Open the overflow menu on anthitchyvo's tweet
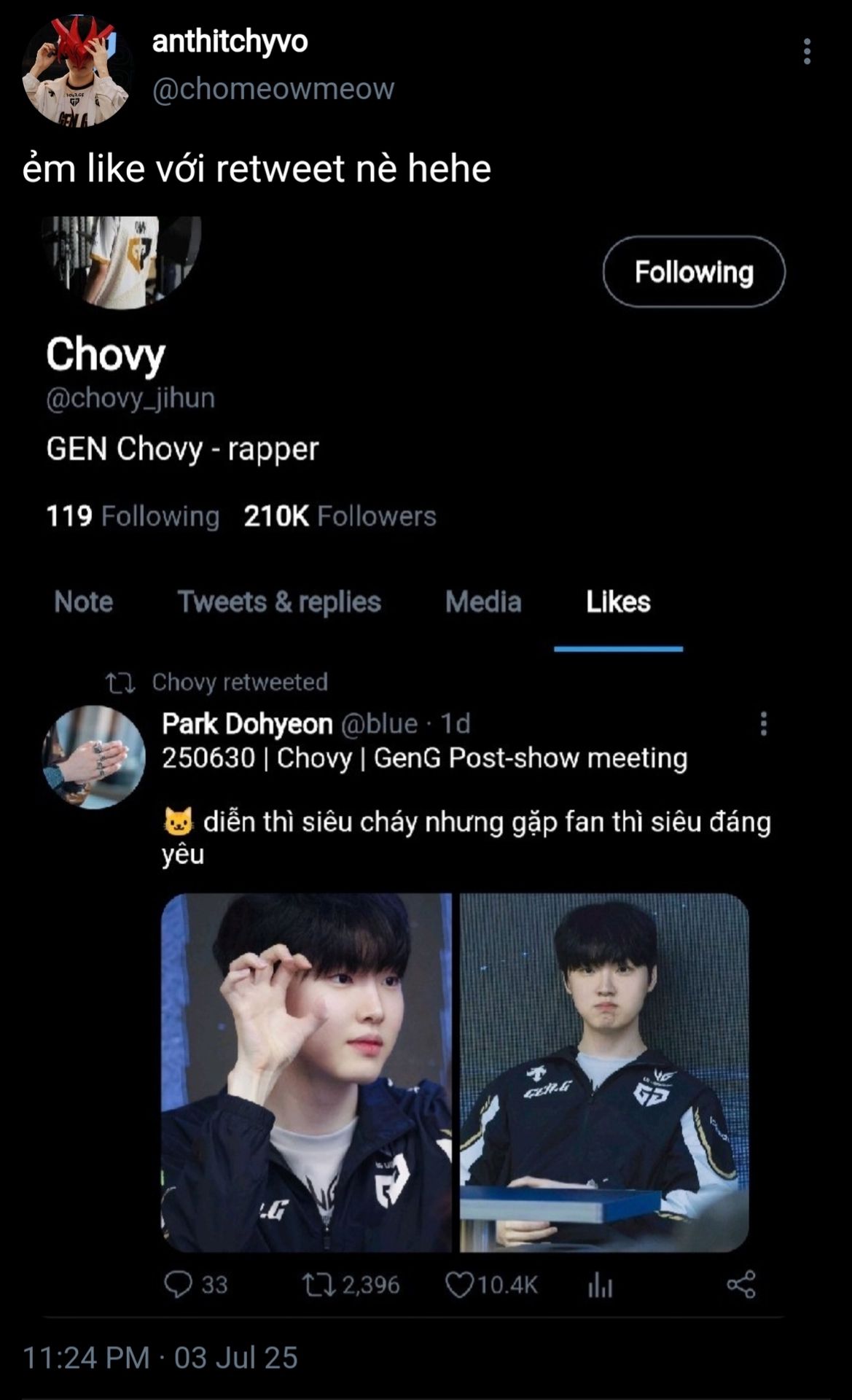The width and height of the screenshot is (852, 1400). click(806, 52)
